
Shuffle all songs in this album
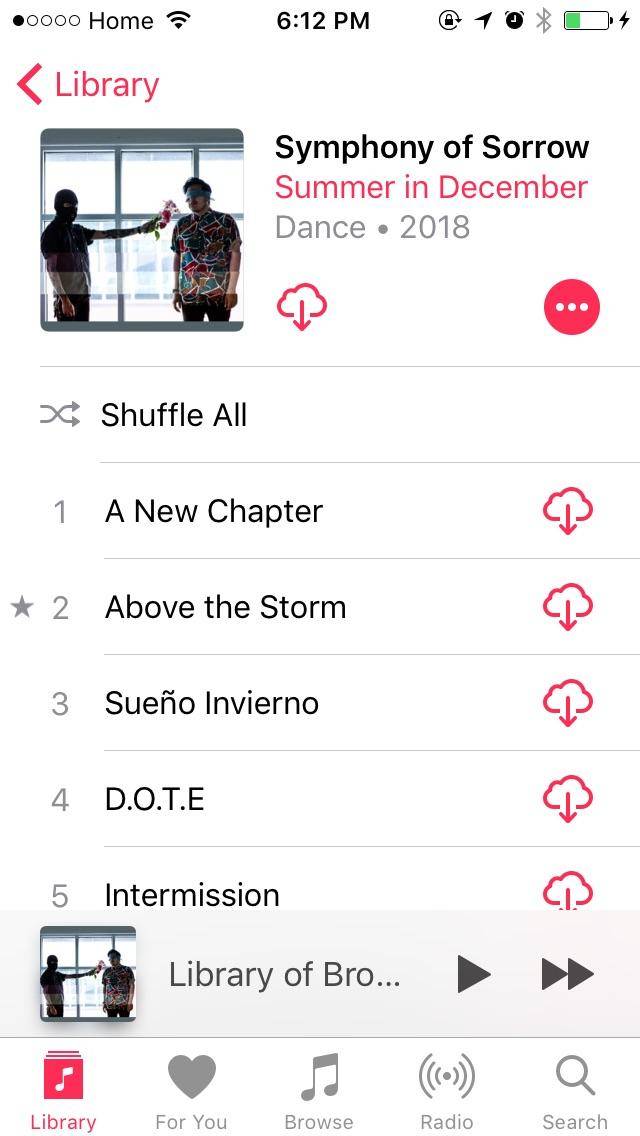pos(174,415)
